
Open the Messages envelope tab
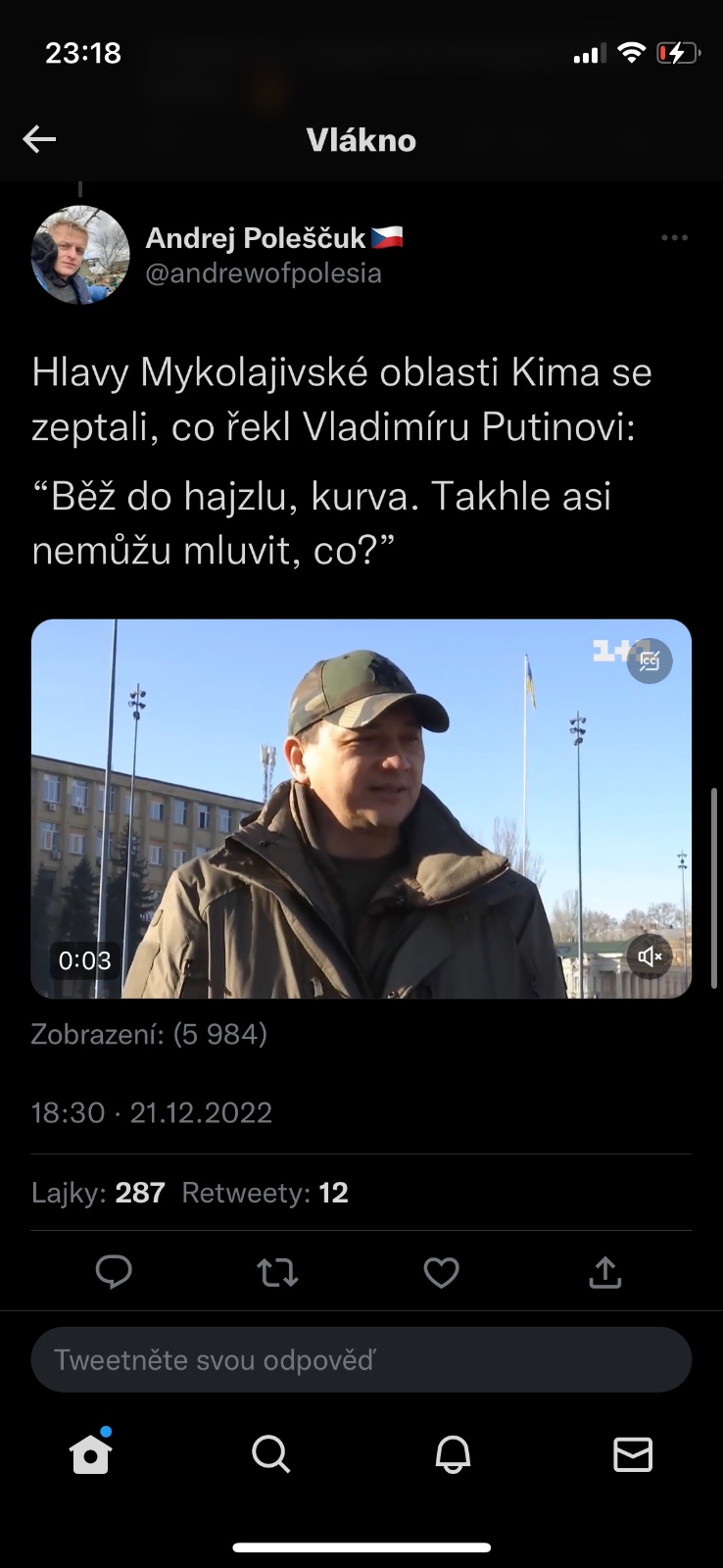click(x=633, y=1454)
